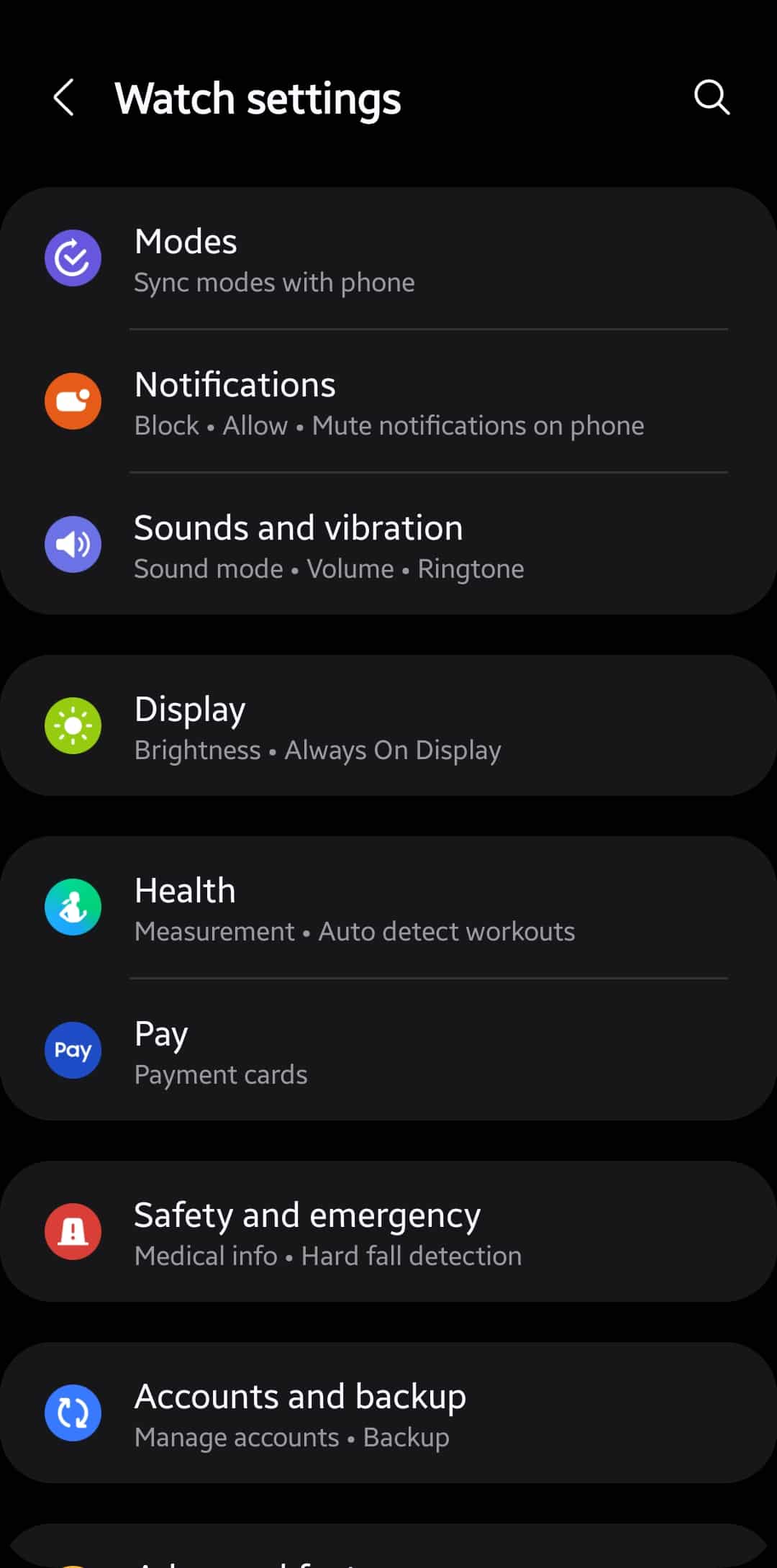Viewport: 777px width, 1568px height.
Task: Open Safety and emergency settings
Action: coord(388,1231)
